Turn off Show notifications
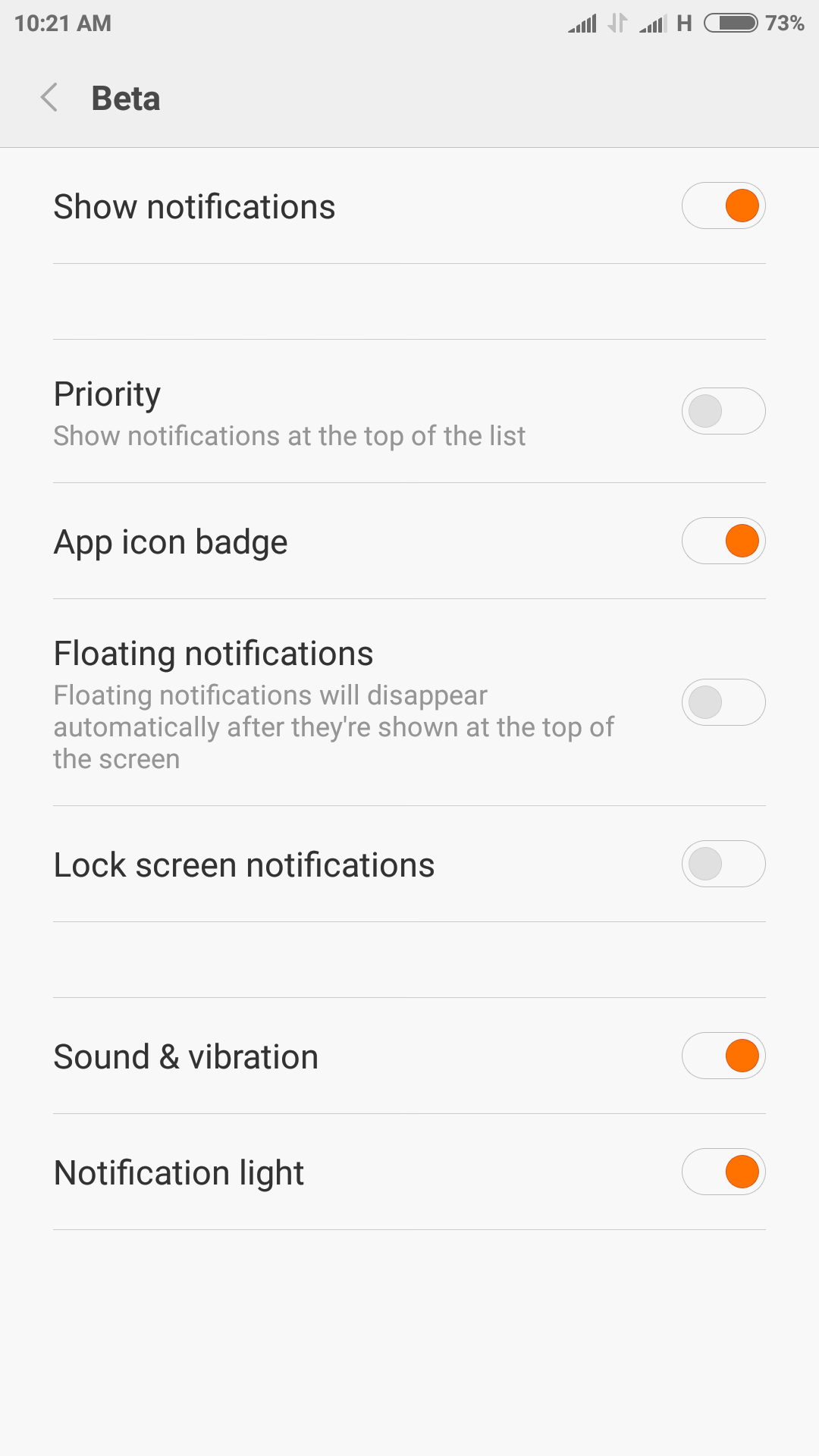The image size is (819, 1456). (723, 206)
